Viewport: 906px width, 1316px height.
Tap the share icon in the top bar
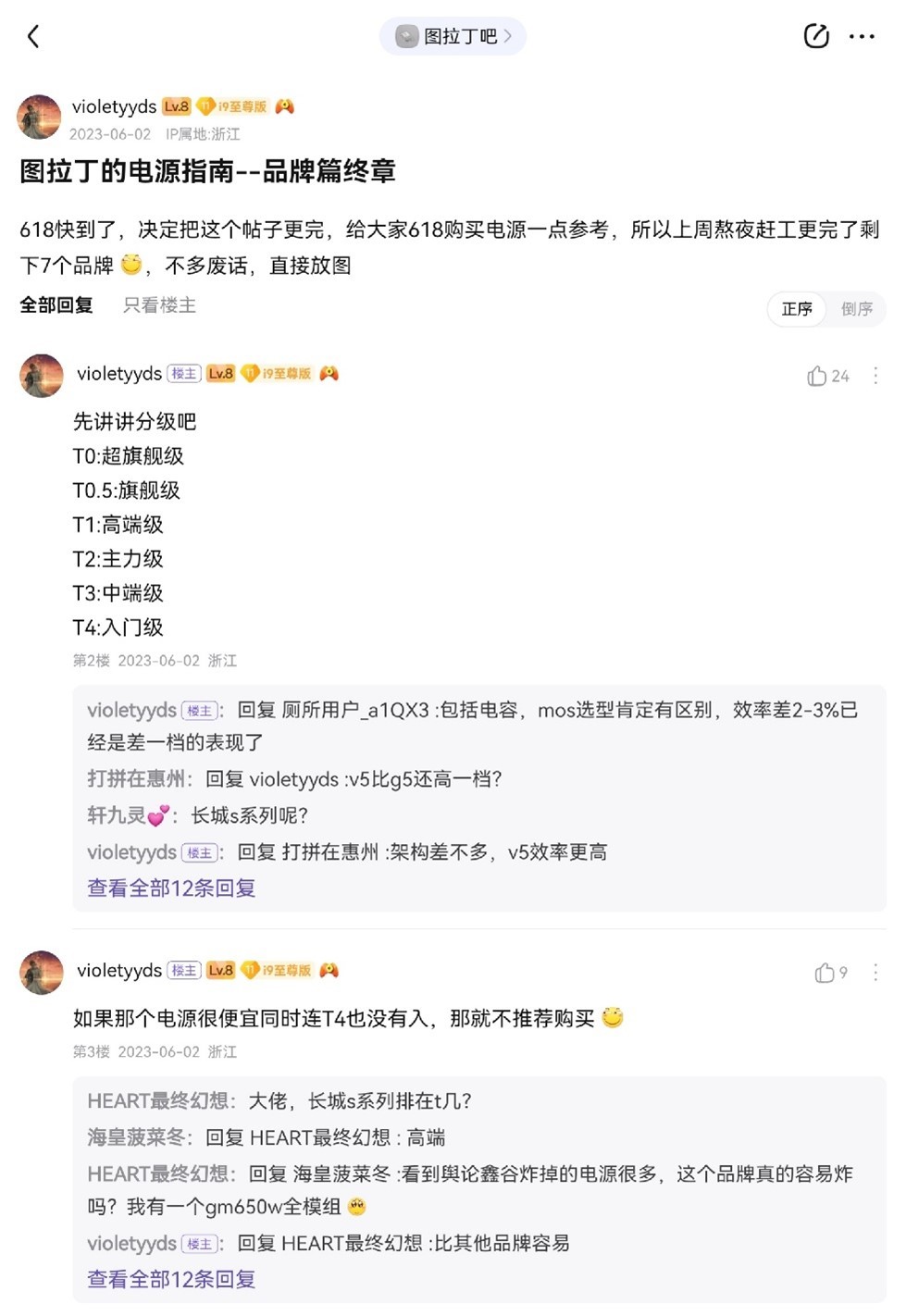[x=815, y=36]
